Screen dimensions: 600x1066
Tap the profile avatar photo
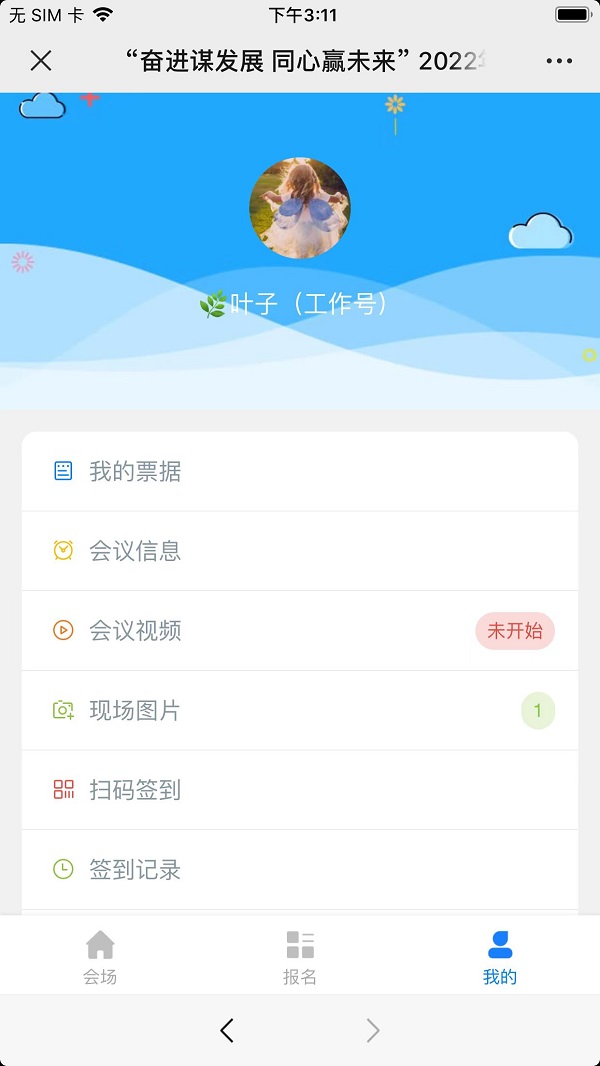[300, 208]
